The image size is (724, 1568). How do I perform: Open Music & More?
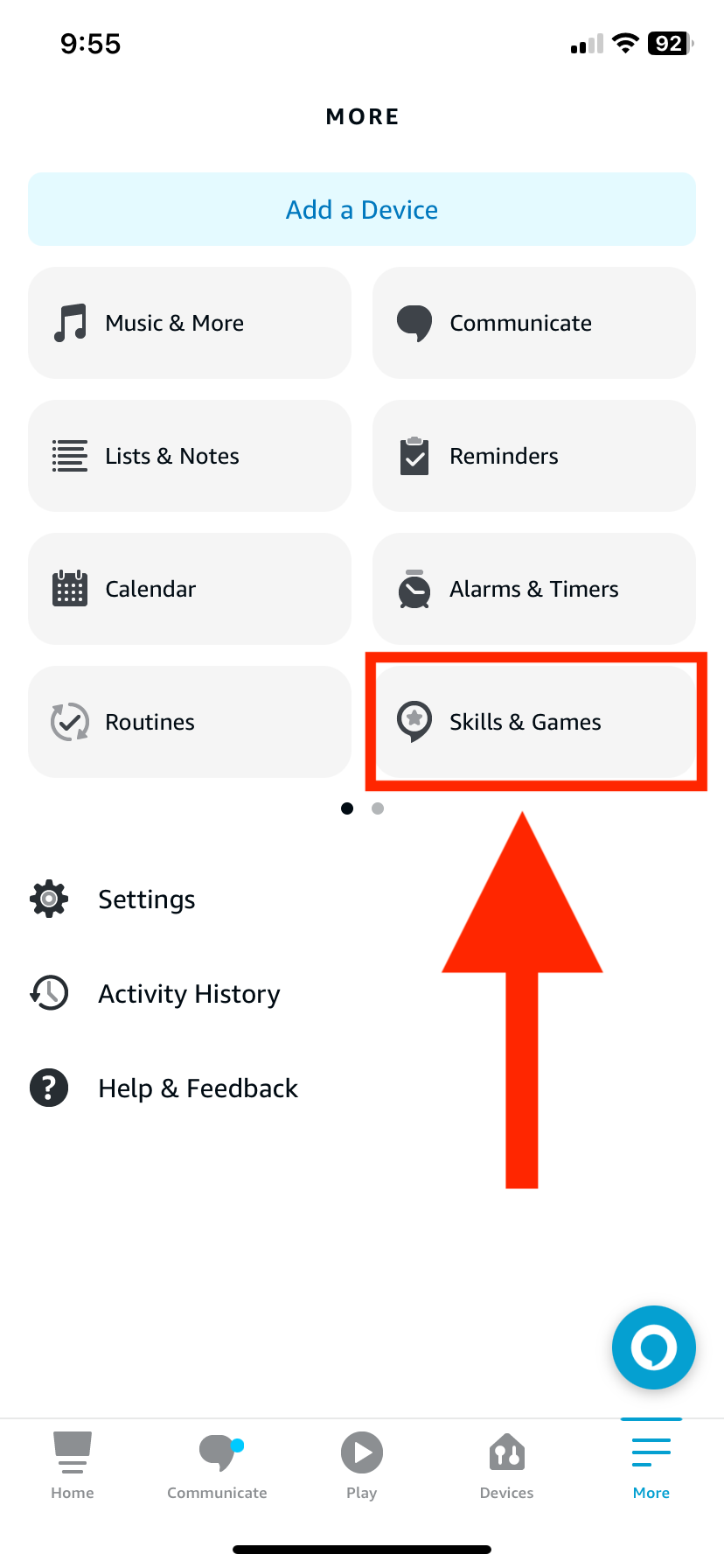tap(190, 323)
